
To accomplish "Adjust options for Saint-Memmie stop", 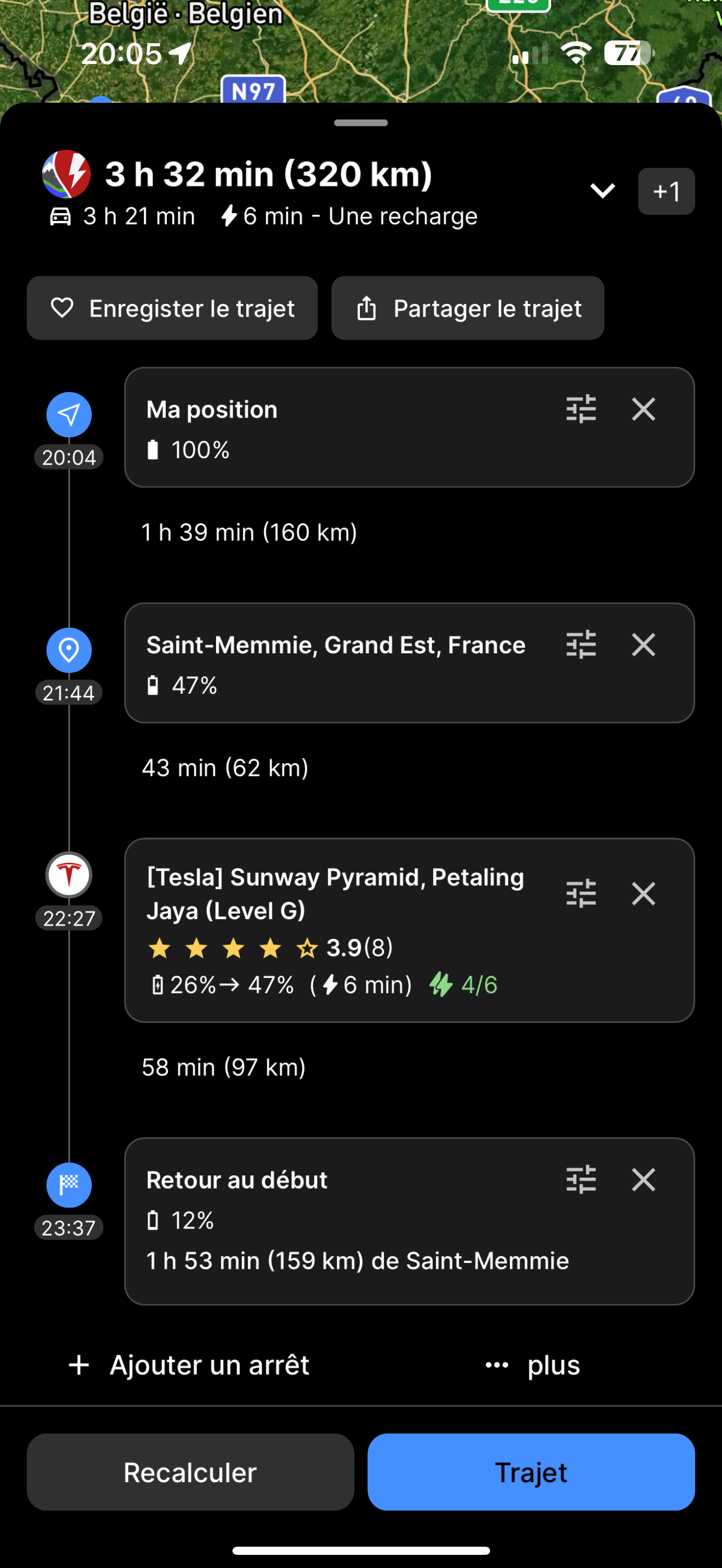I will point(581,645).
